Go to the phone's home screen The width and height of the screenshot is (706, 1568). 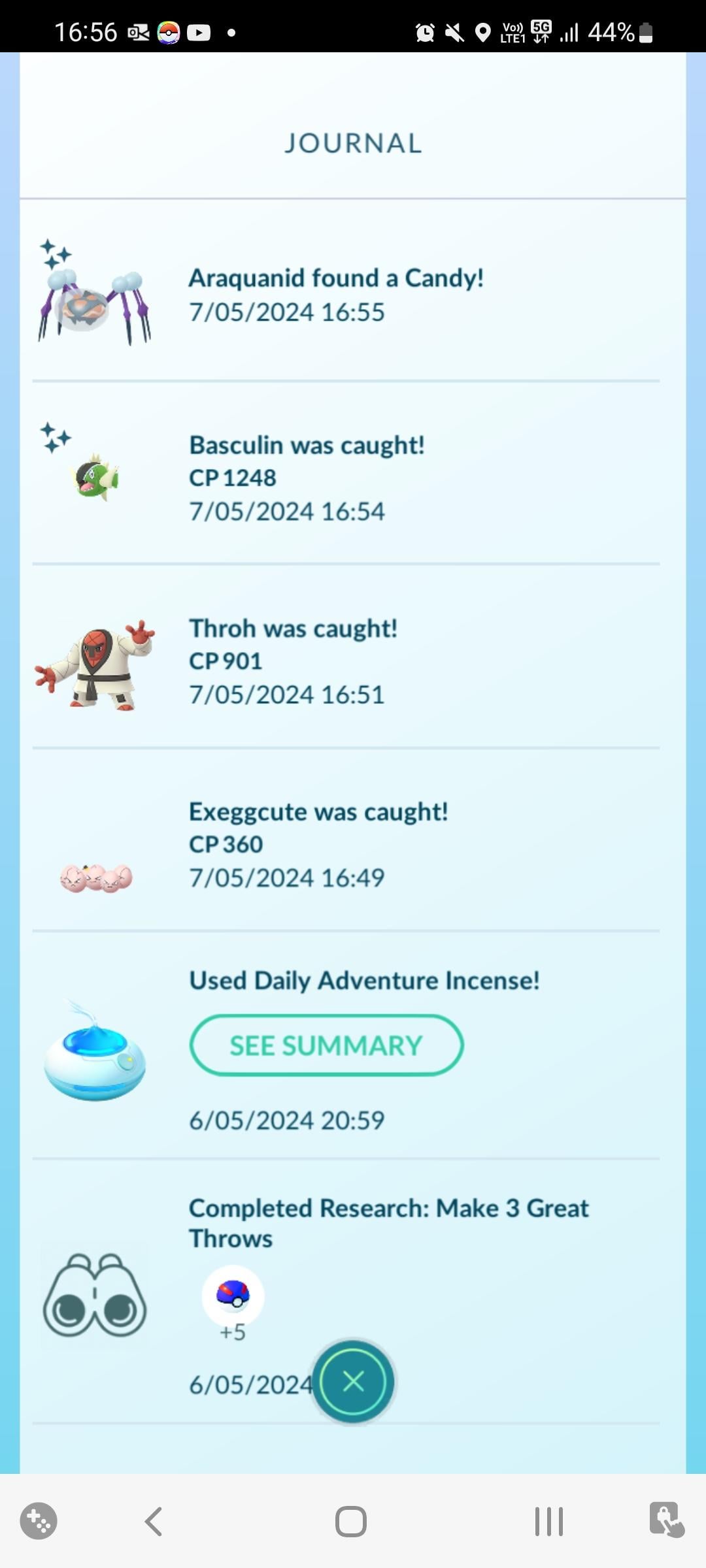coord(351,1521)
